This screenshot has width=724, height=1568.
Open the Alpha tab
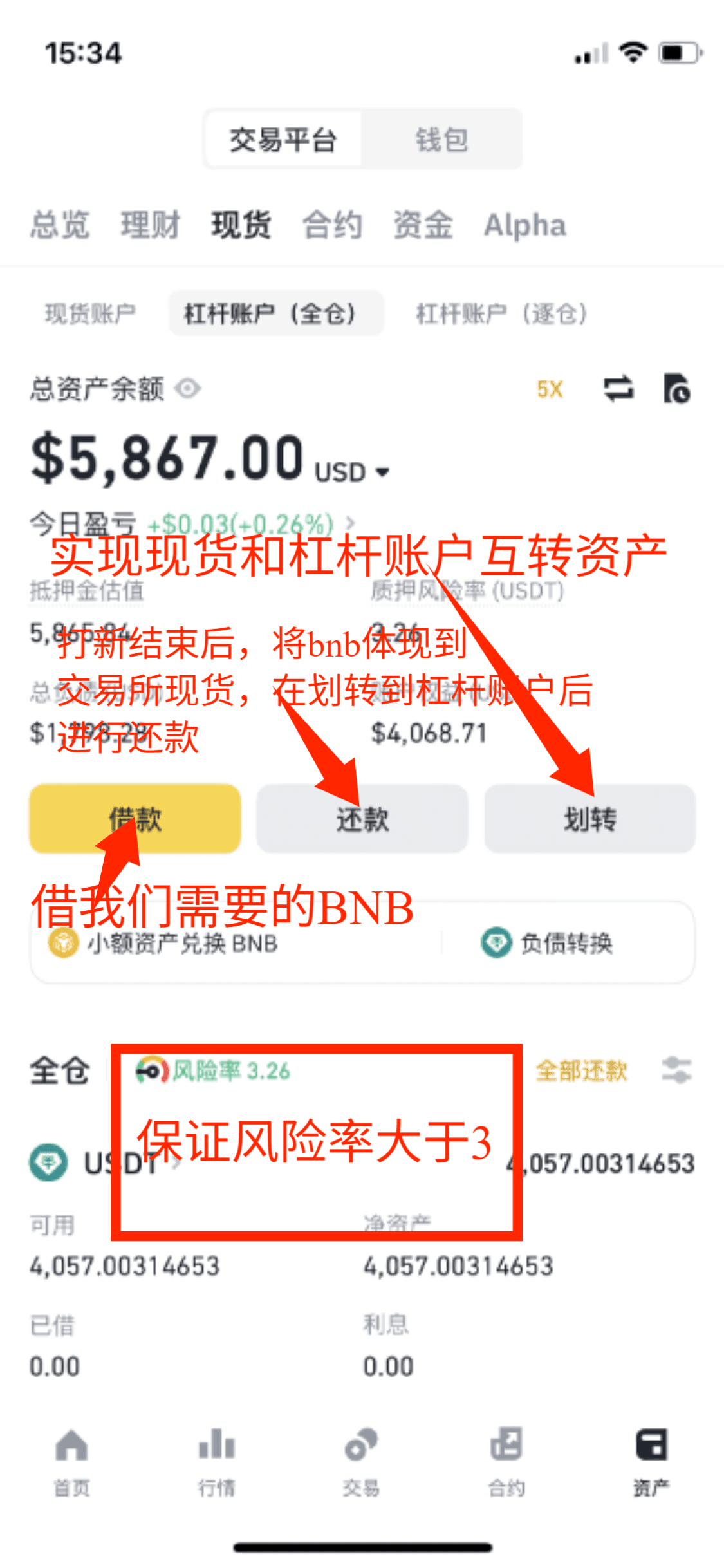pyautogui.click(x=525, y=225)
